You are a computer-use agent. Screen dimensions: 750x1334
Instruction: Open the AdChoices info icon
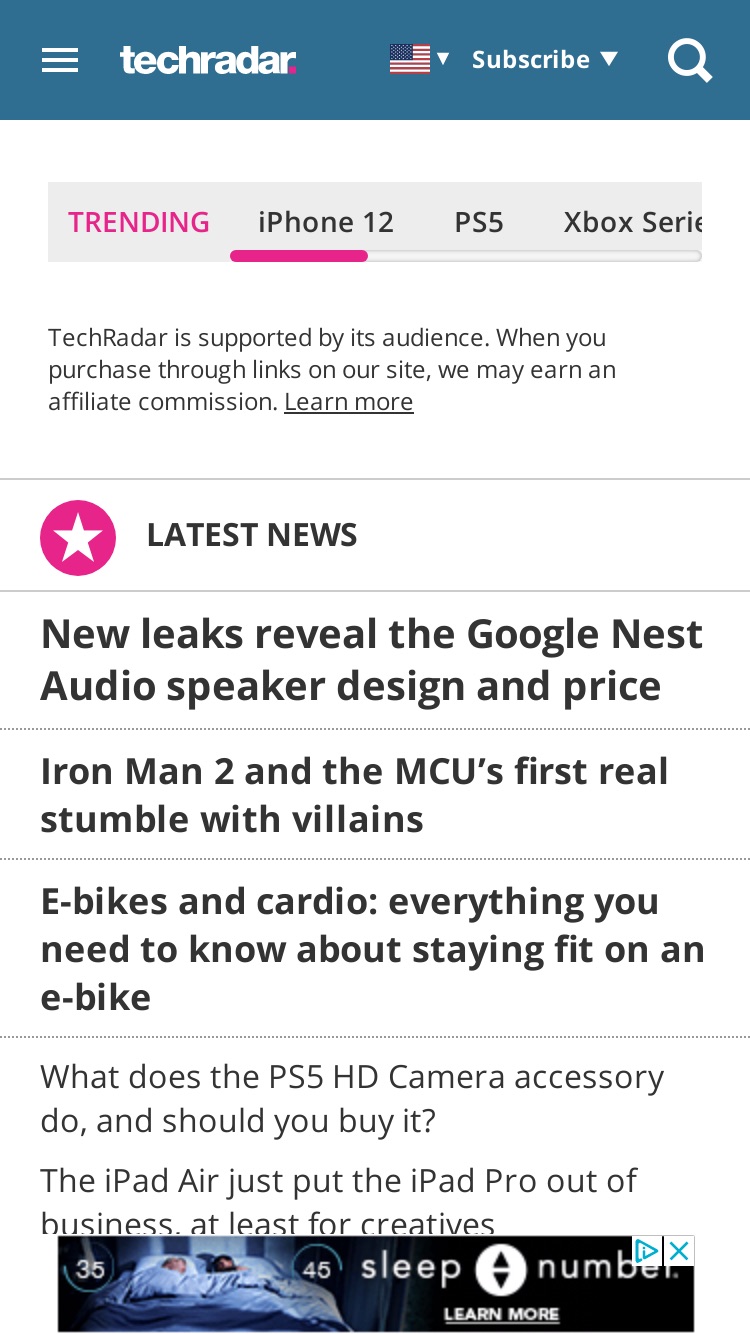tap(648, 1250)
